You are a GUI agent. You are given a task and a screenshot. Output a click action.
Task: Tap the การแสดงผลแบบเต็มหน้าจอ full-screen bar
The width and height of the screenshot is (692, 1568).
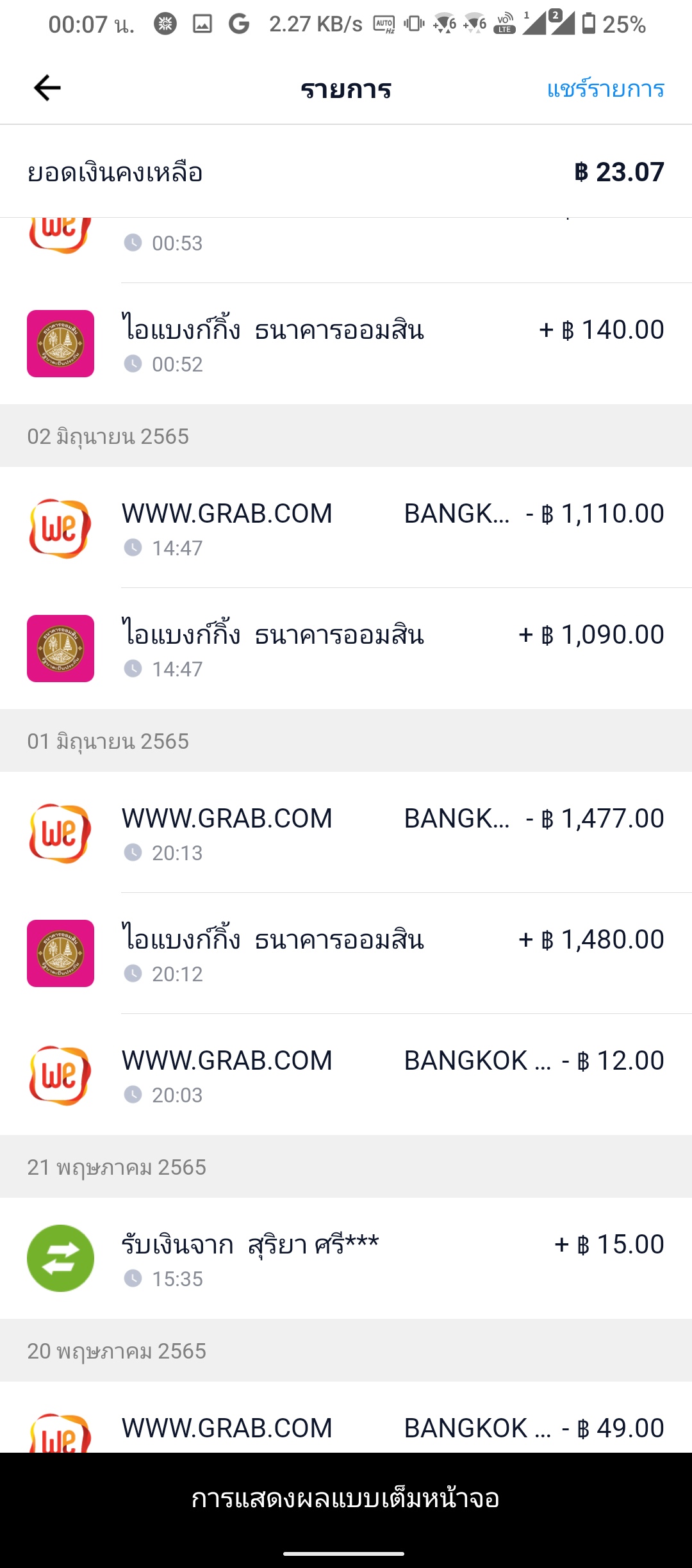(x=346, y=1499)
